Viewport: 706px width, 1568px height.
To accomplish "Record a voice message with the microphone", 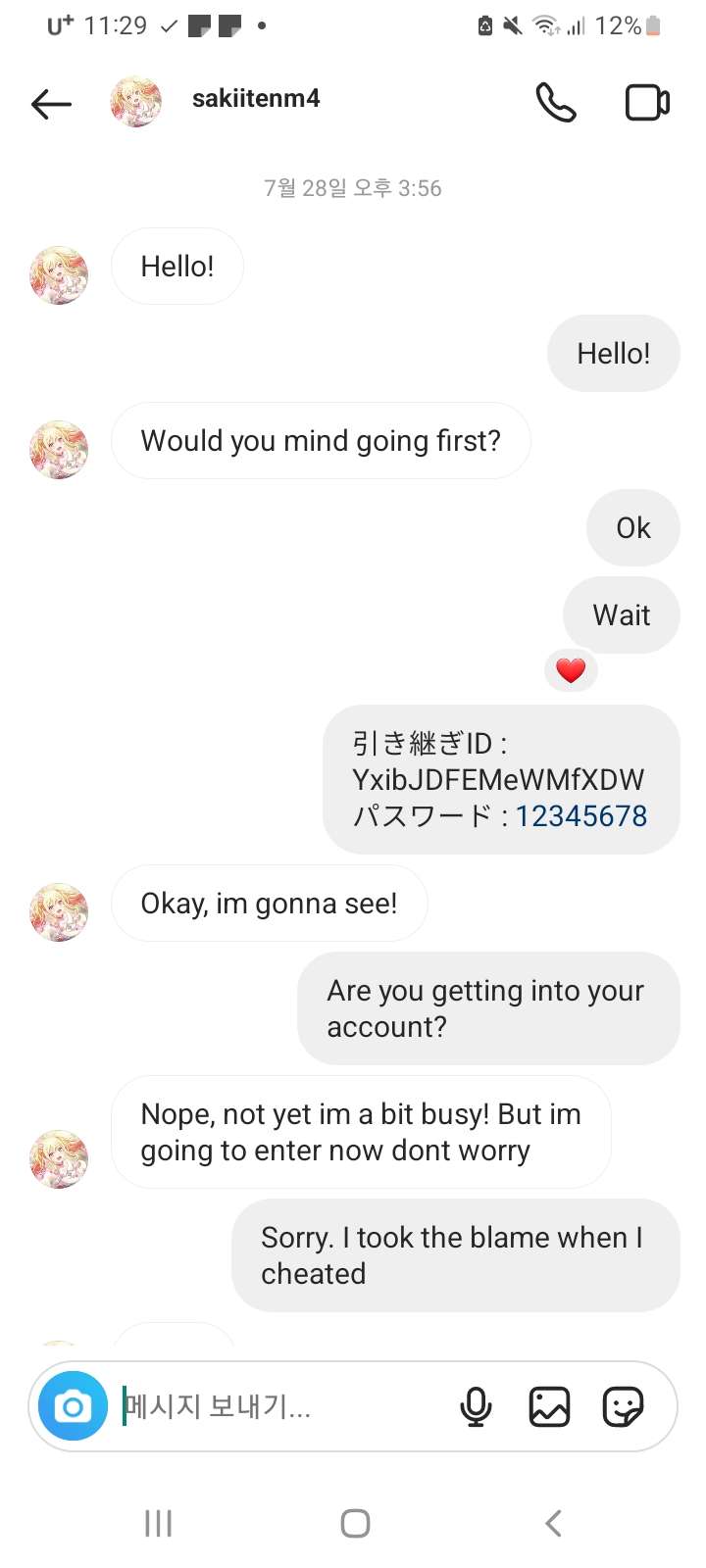I will (x=476, y=1407).
